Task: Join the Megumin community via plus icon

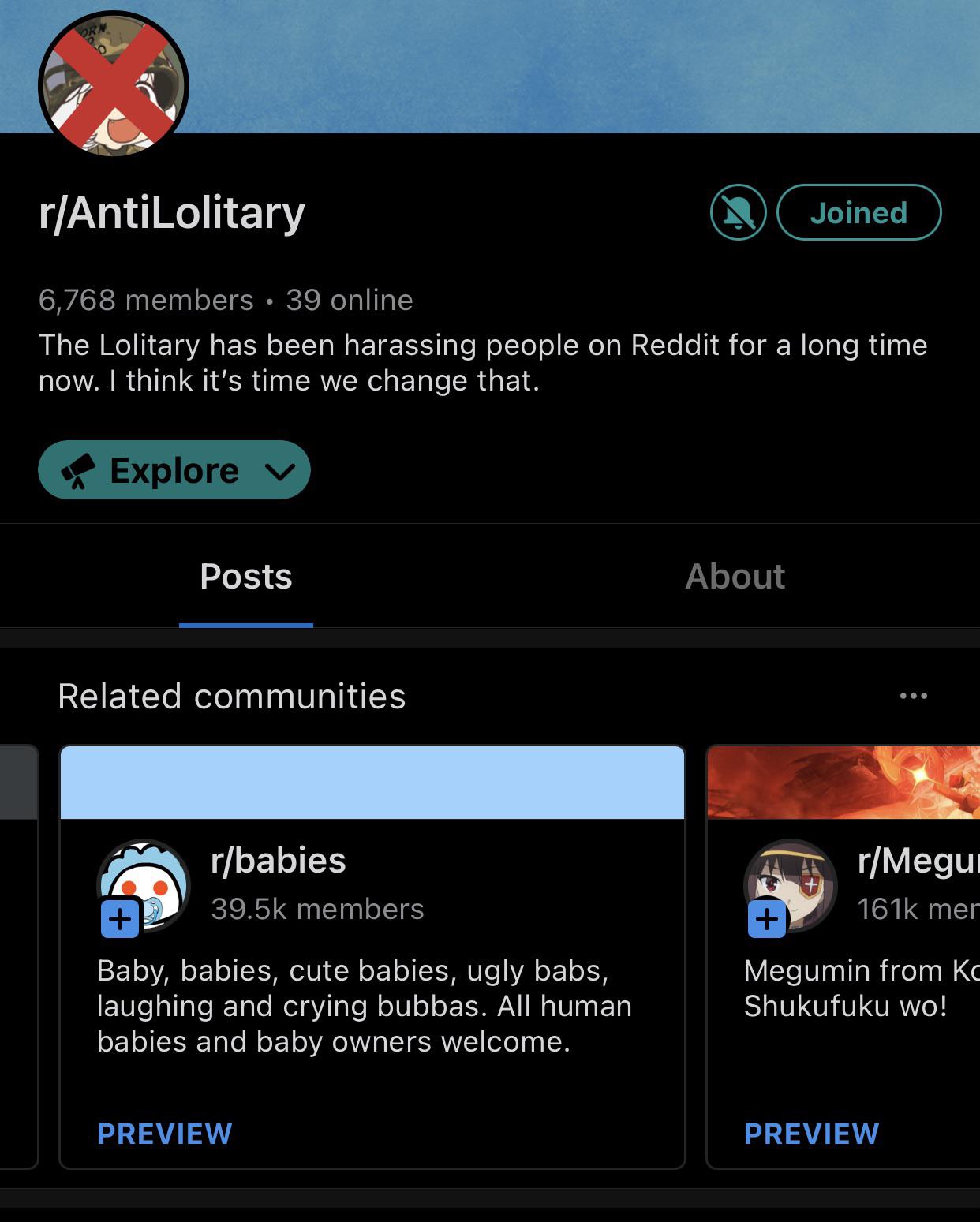Action: click(x=766, y=919)
